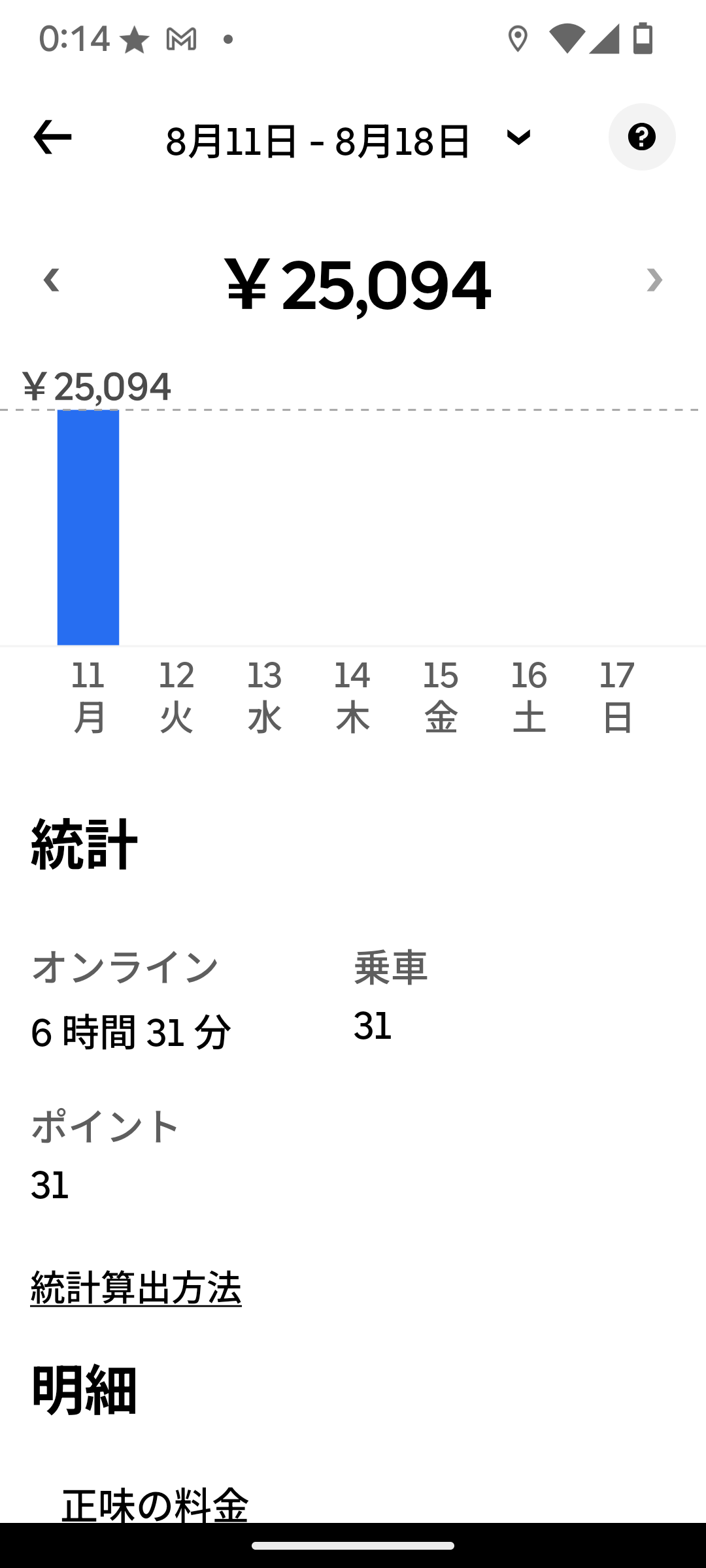Open the help question mark icon
Viewport: 706px width, 1568px height.
pos(642,137)
